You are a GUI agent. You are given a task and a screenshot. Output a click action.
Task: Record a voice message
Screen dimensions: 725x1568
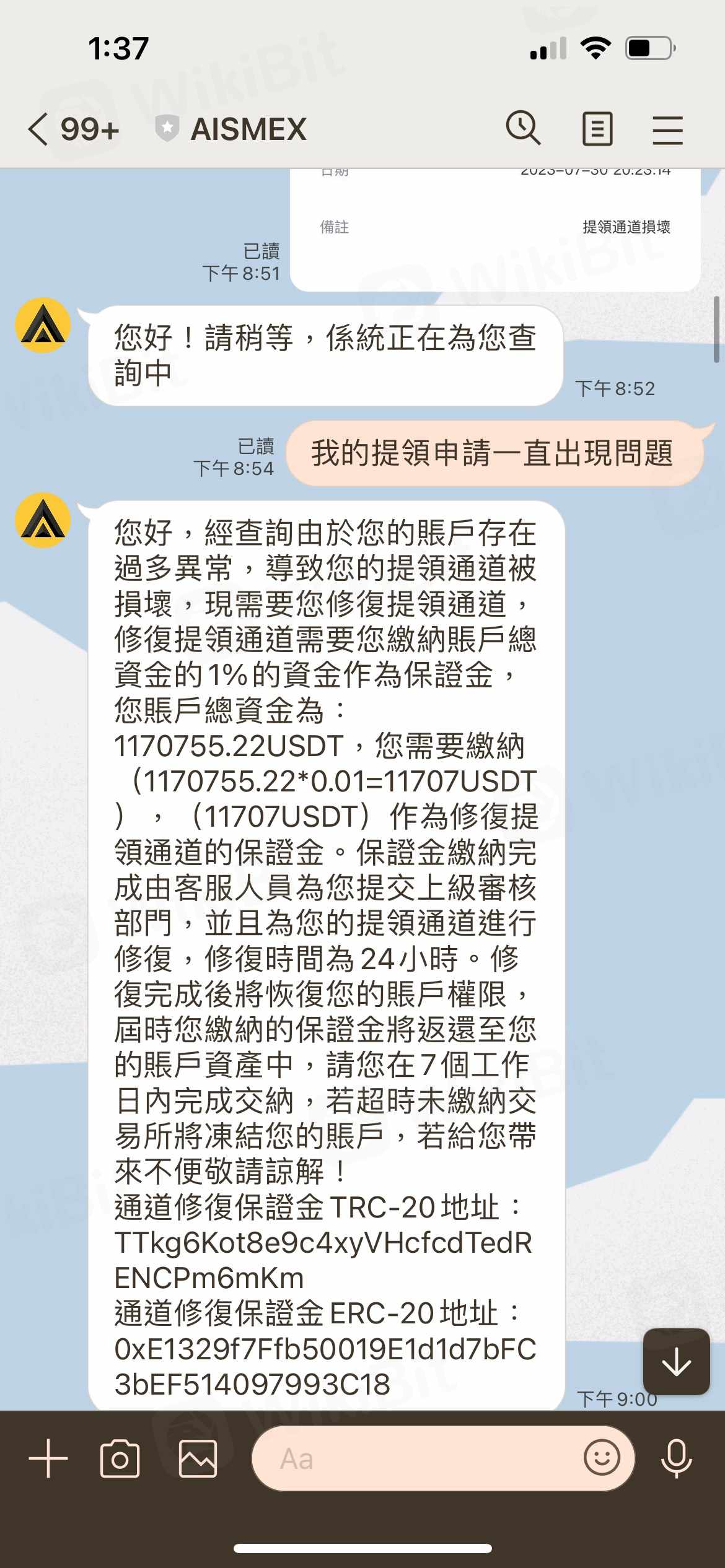point(676,1459)
